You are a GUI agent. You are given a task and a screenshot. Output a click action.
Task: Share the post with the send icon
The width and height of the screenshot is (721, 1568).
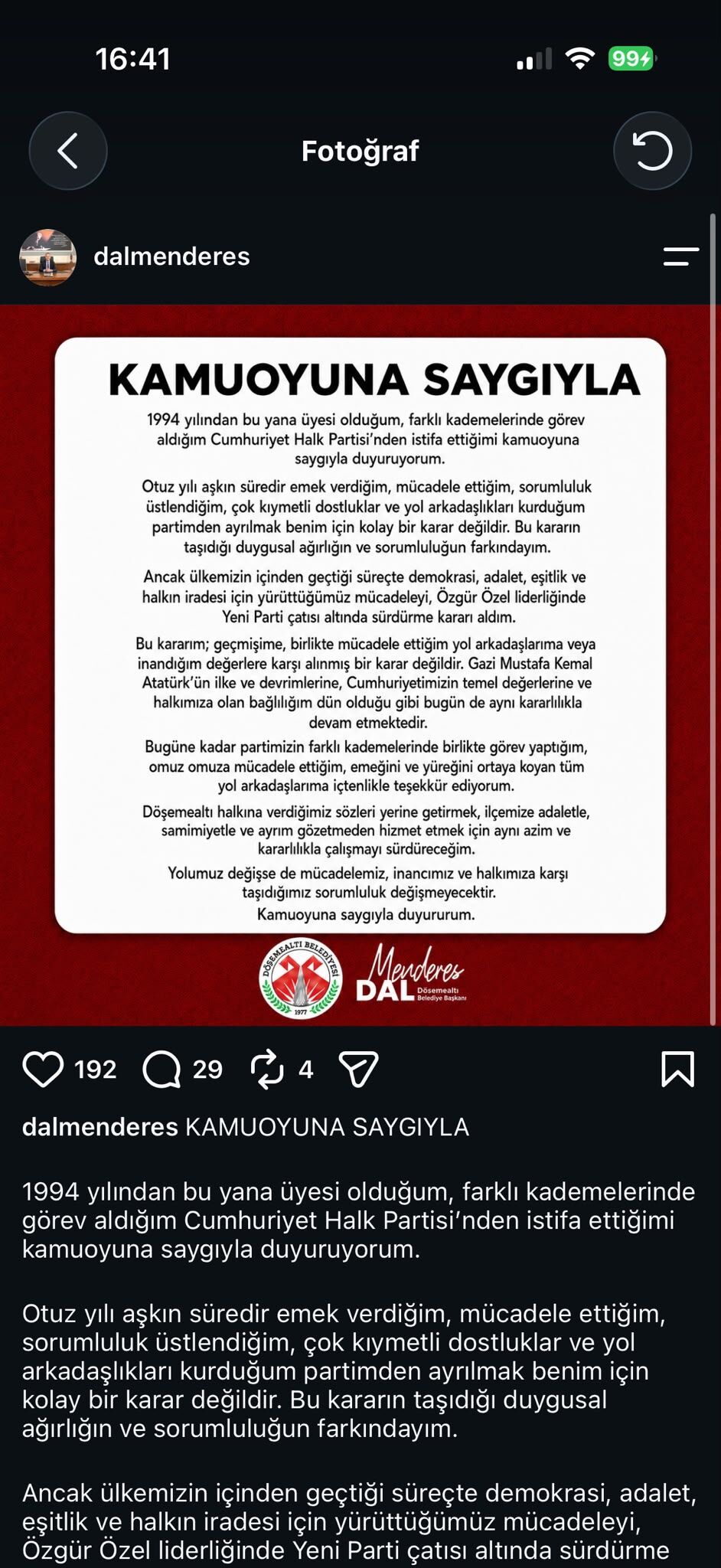(x=358, y=1070)
